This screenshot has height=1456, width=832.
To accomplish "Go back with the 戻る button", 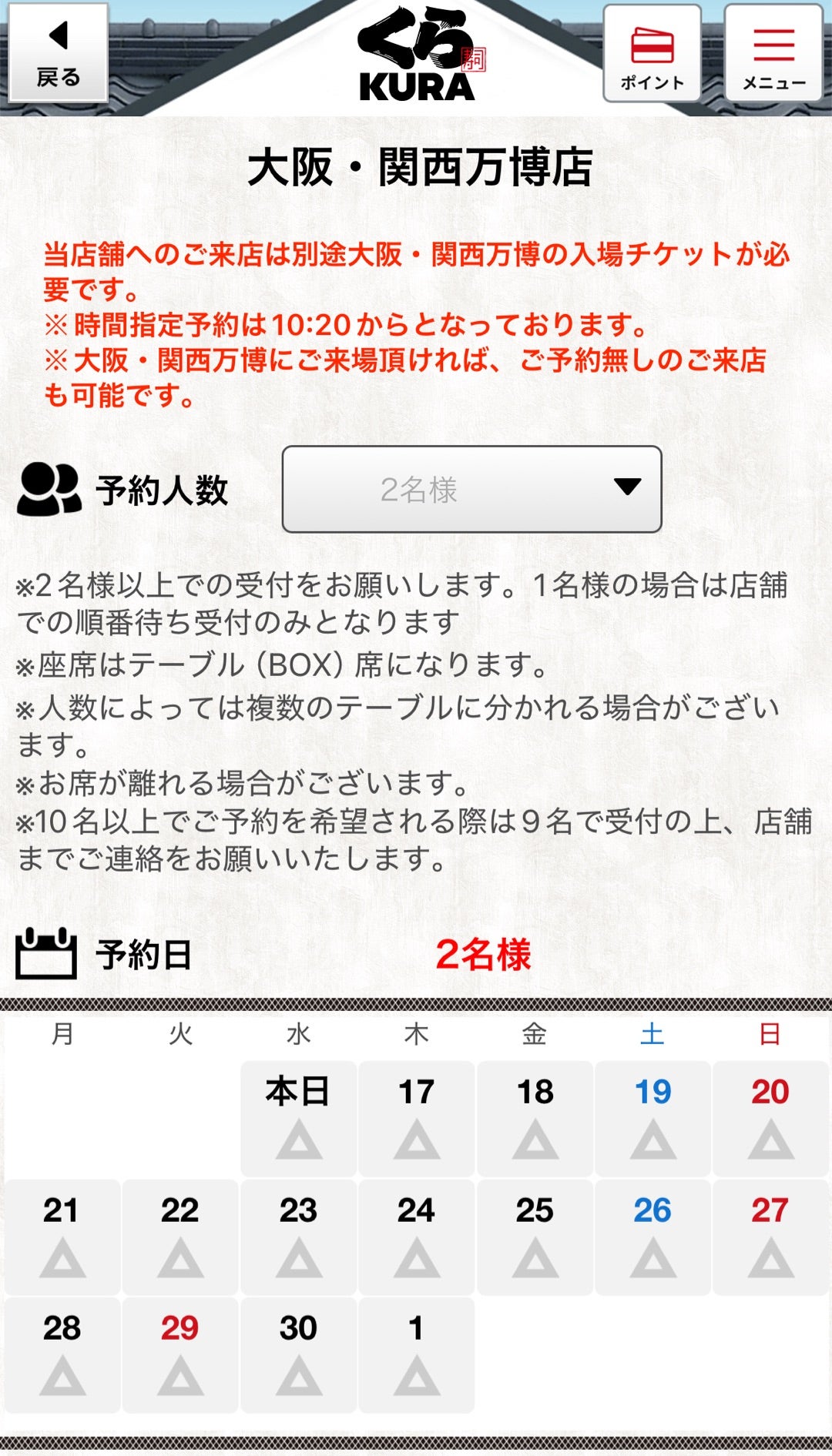I will tap(58, 52).
